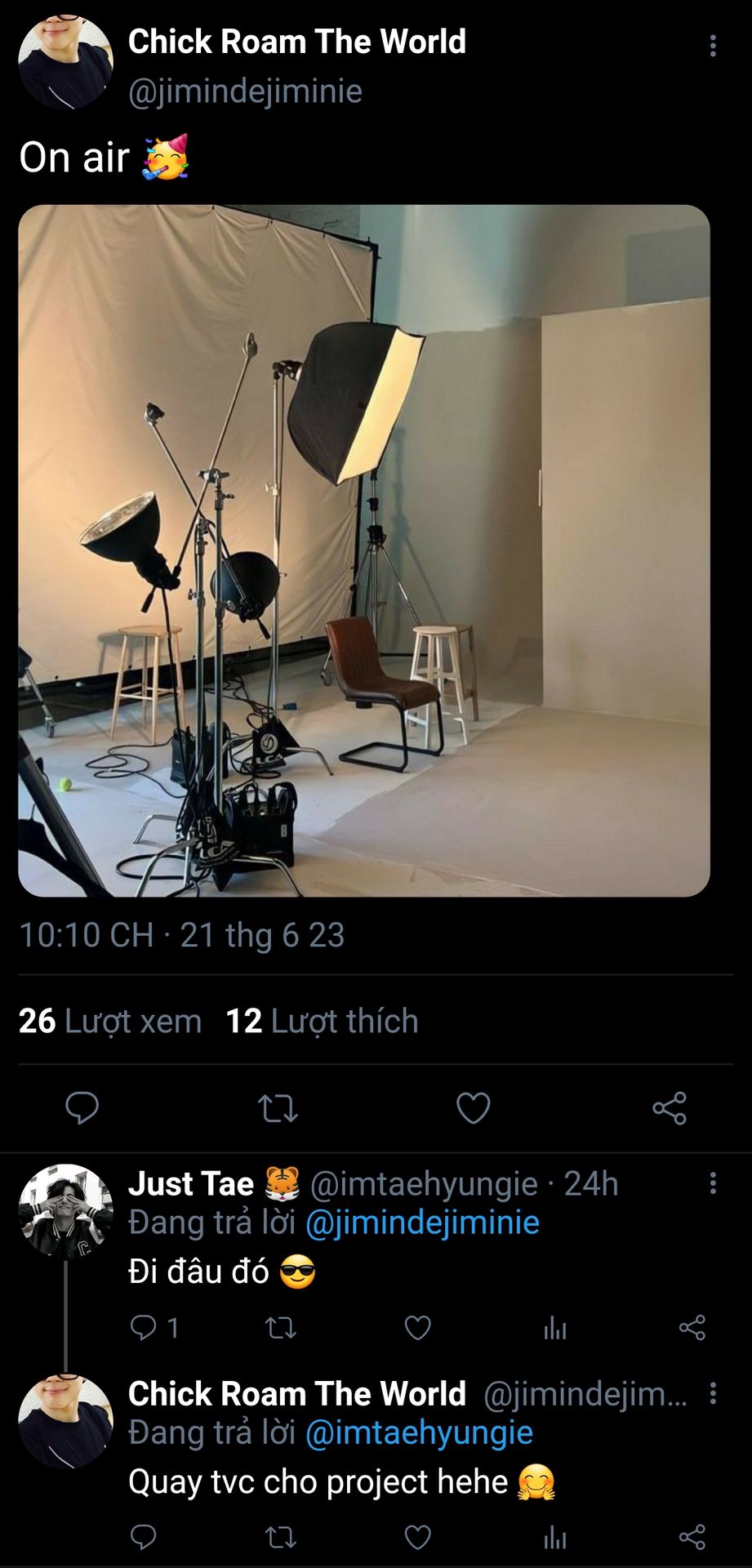This screenshot has height=1568, width=752.
Task: View the studio photo in full screen
Action: click(x=364, y=550)
